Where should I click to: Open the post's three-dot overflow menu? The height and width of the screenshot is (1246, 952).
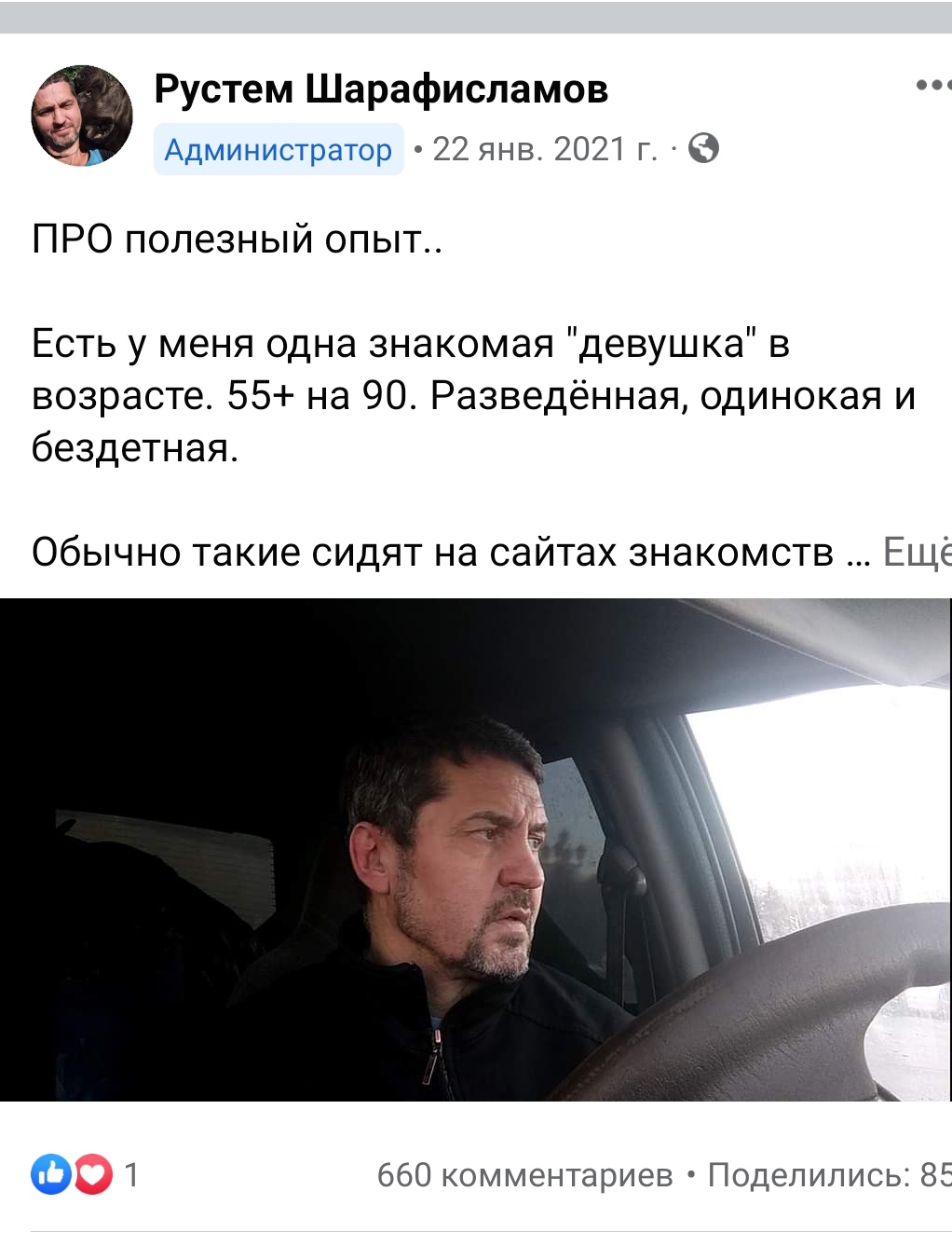coord(932,85)
